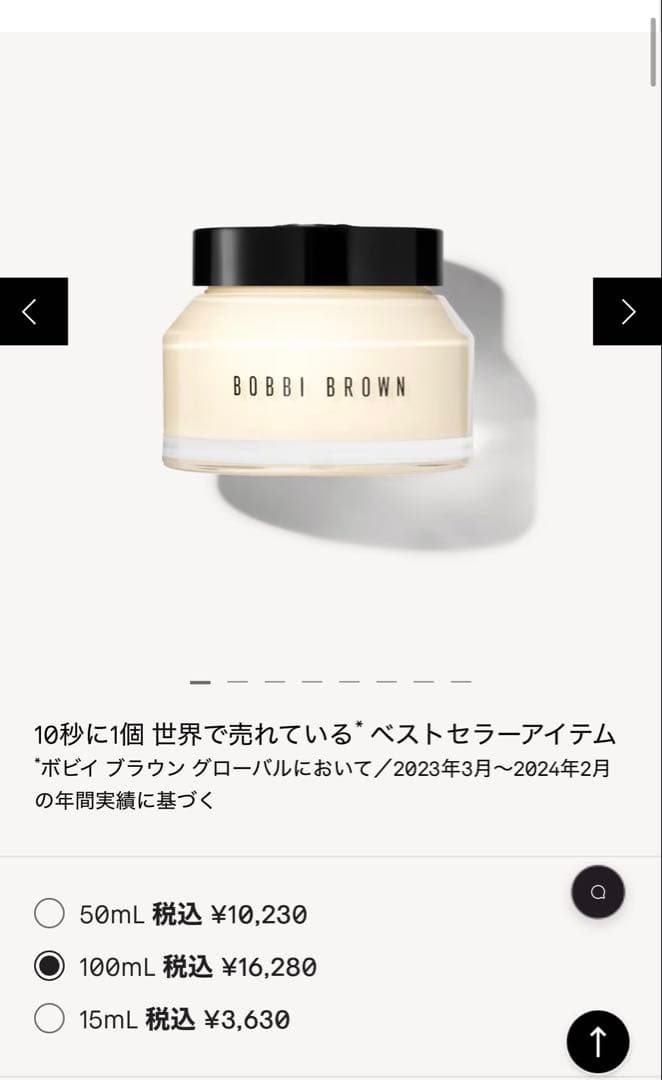Show the next product image
Image resolution: width=662 pixels, height=1080 pixels.
coord(627,311)
